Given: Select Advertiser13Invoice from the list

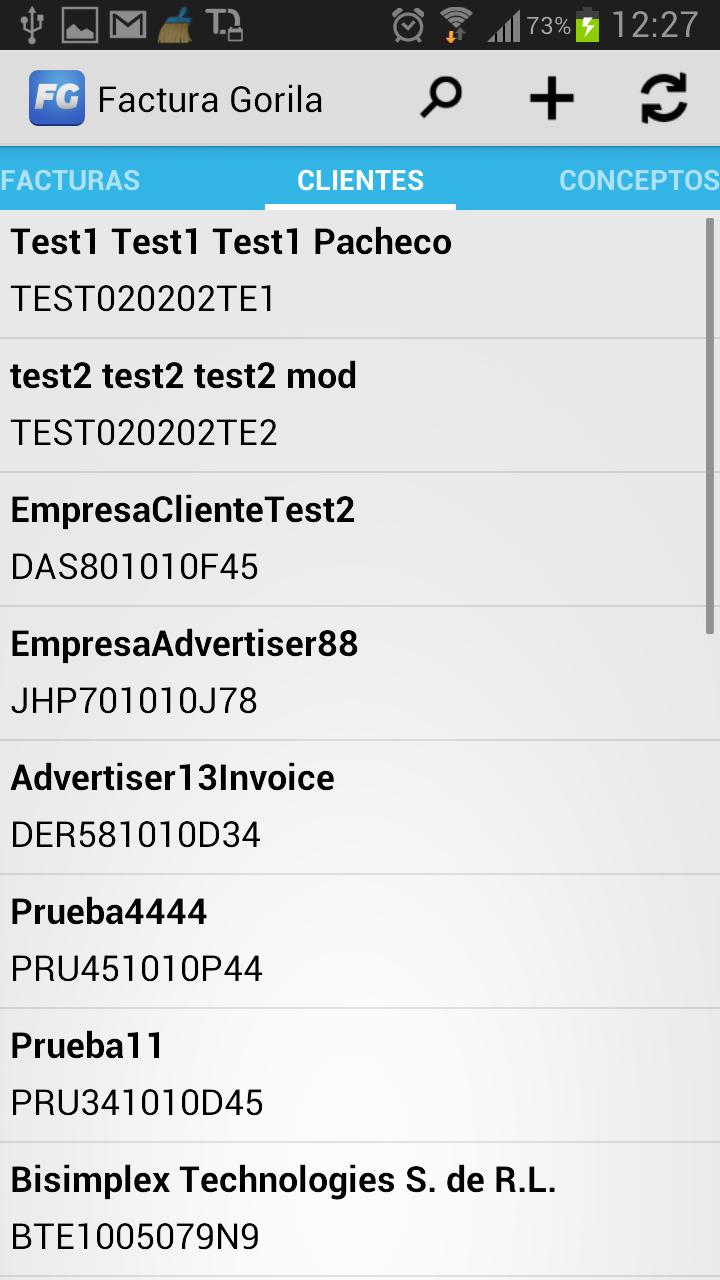Looking at the screenshot, I should pyautogui.click(x=350, y=807).
